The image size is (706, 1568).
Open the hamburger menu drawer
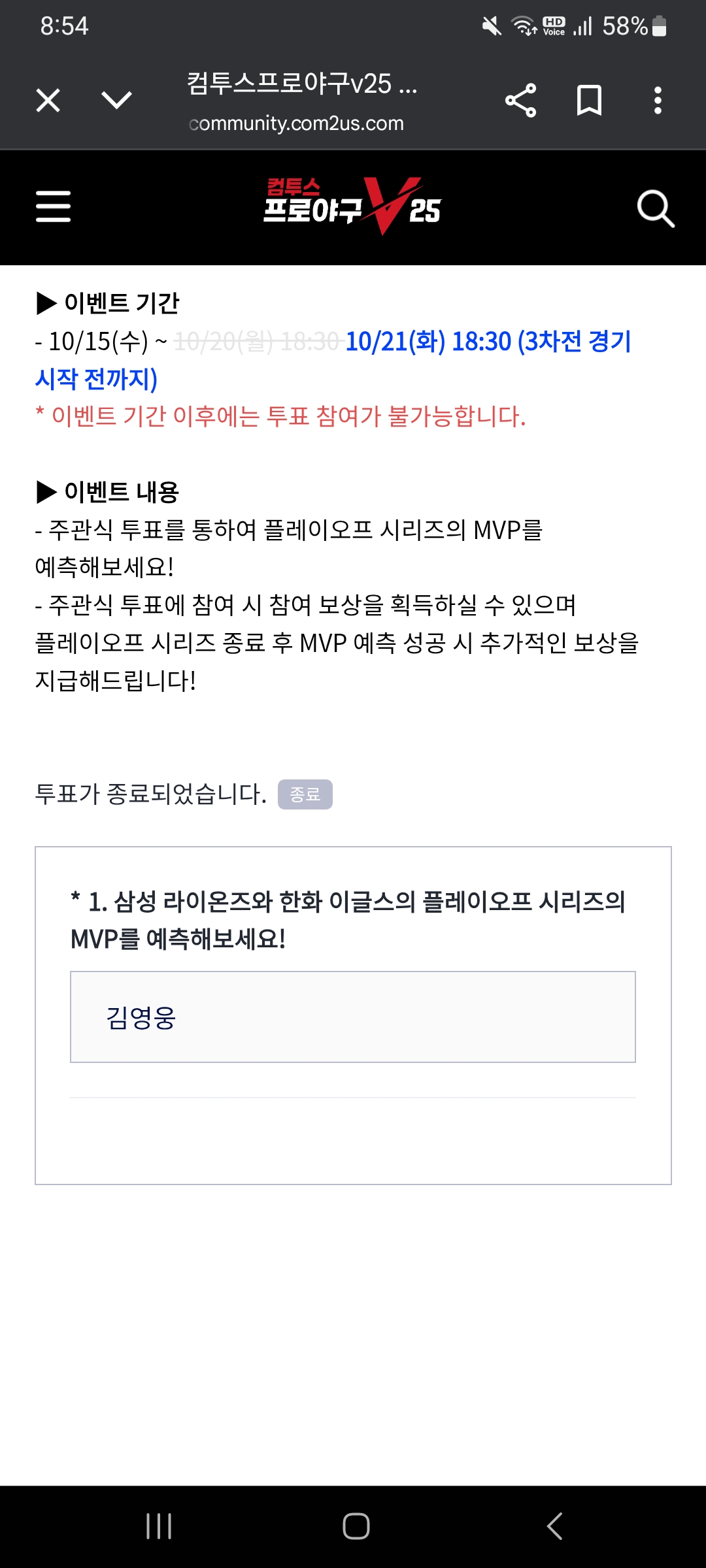coord(53,206)
